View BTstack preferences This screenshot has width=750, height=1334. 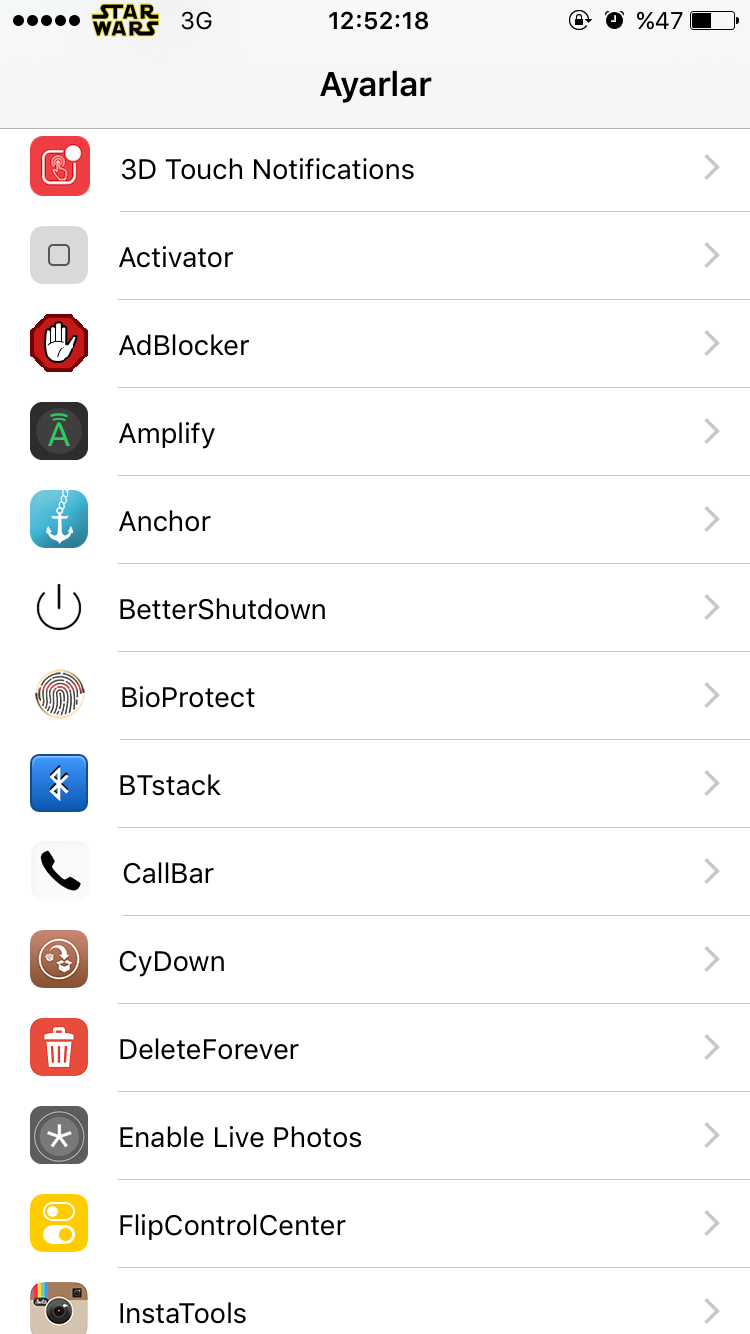[x=375, y=784]
